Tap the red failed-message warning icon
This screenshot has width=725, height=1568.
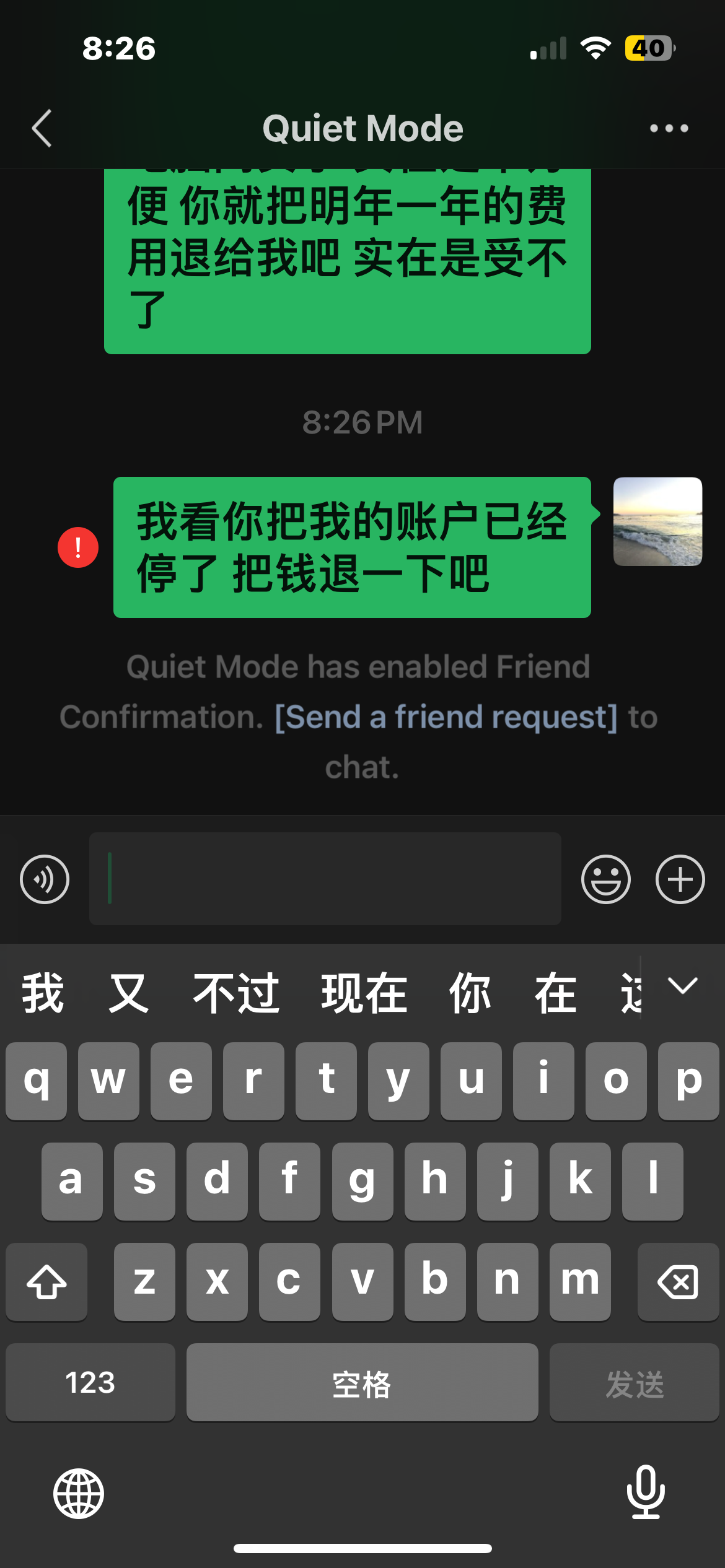pyautogui.click(x=78, y=547)
